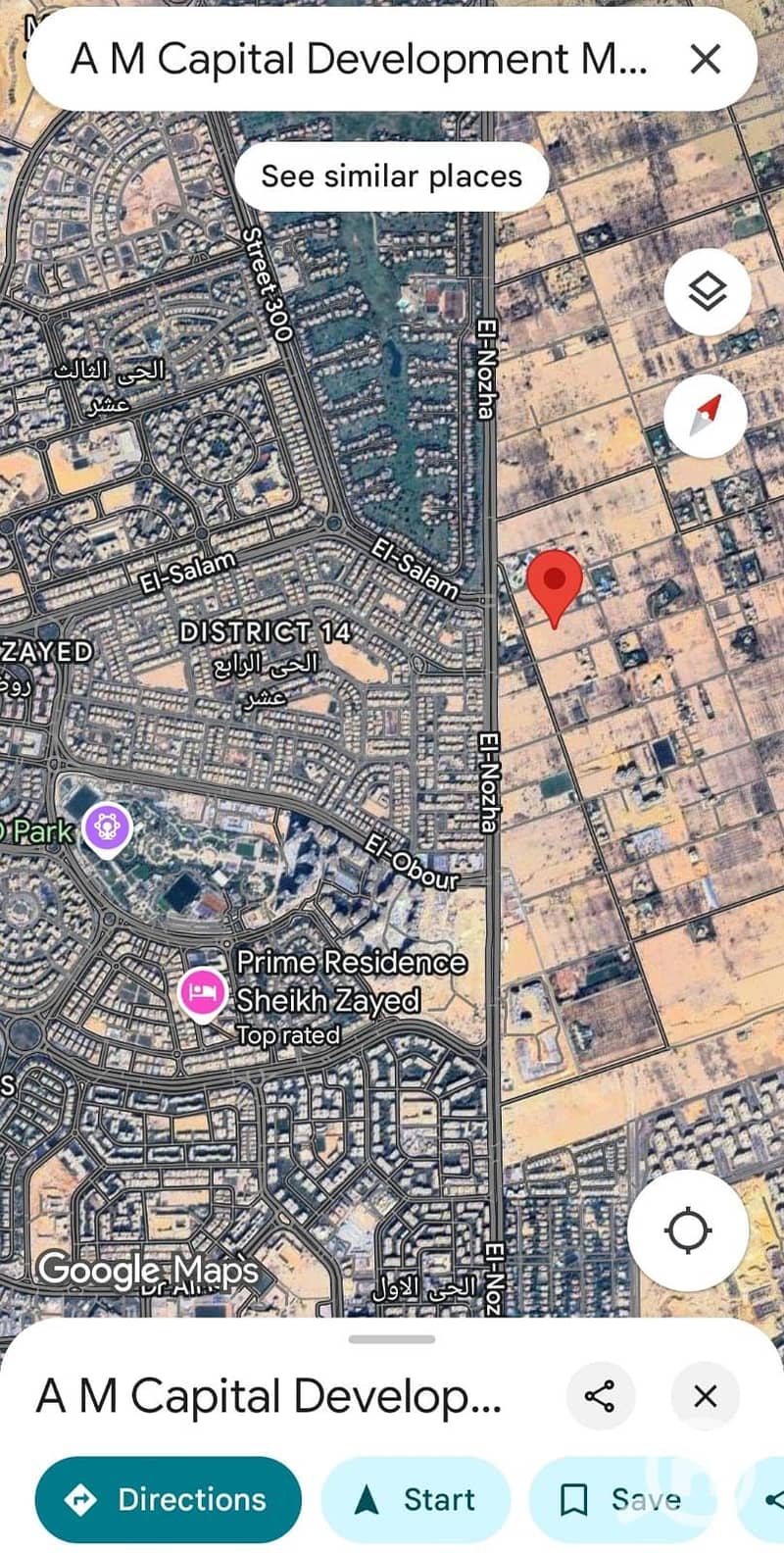This screenshot has height=1553, width=784.
Task: Select the red location pin
Action: (x=555, y=582)
